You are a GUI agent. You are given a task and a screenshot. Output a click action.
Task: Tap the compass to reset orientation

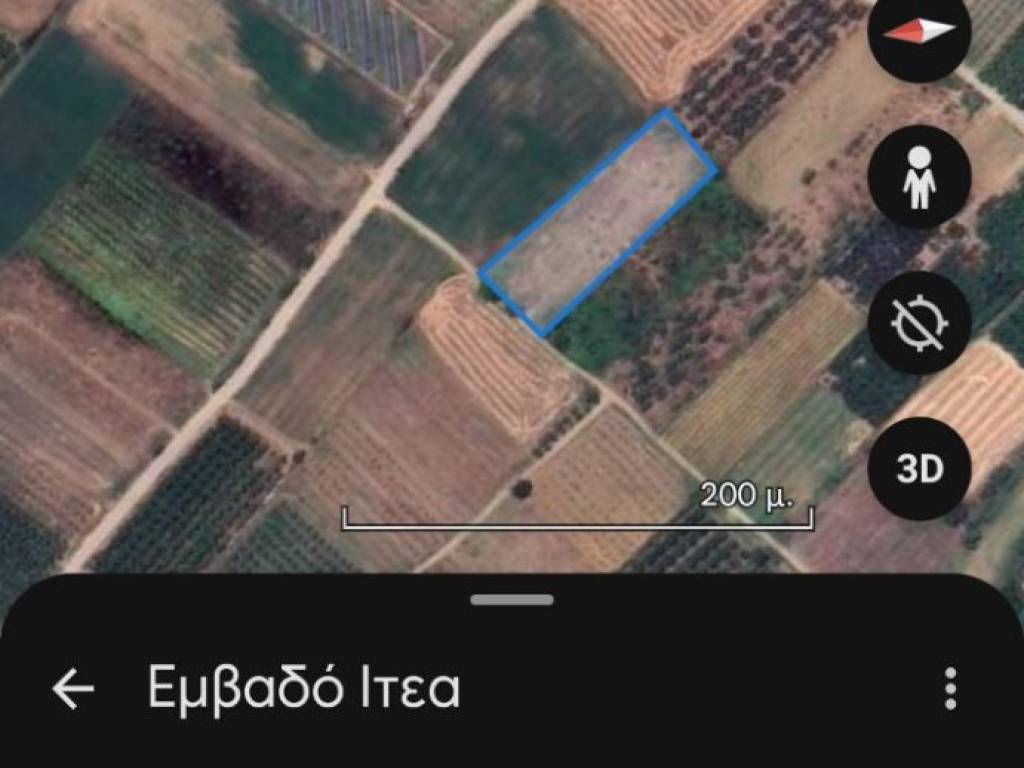(918, 33)
